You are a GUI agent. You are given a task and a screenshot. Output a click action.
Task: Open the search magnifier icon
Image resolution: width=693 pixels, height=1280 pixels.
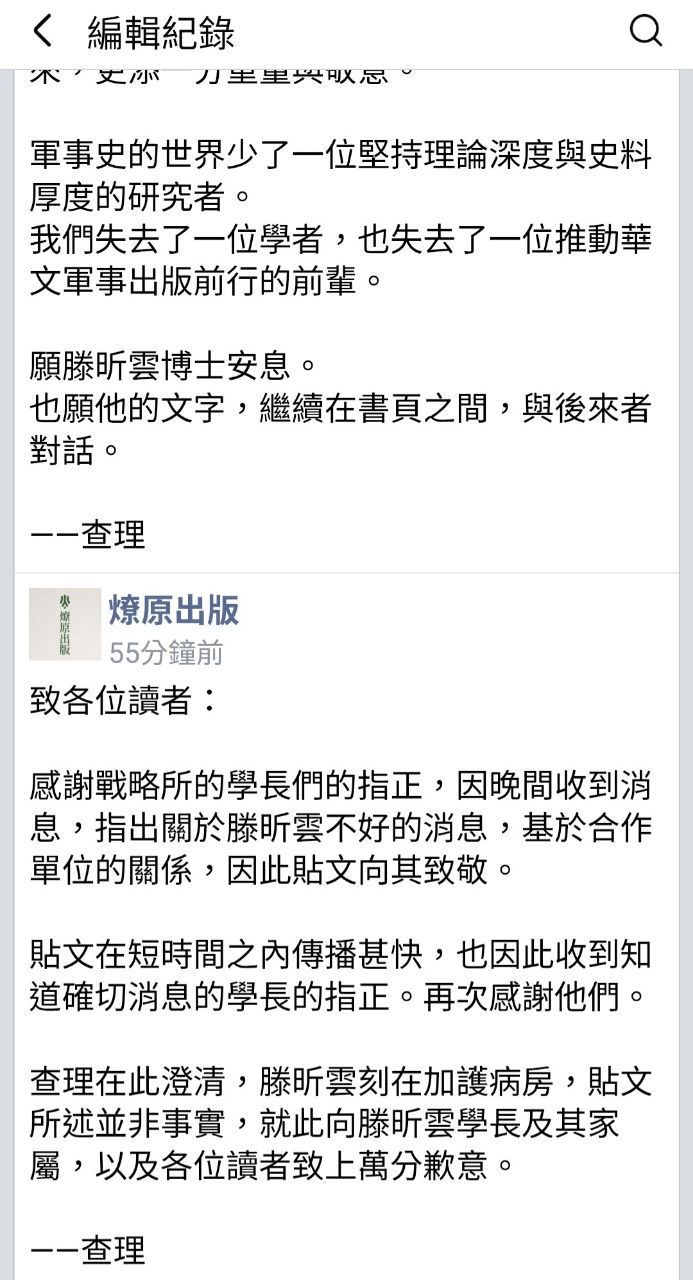pyautogui.click(x=646, y=31)
